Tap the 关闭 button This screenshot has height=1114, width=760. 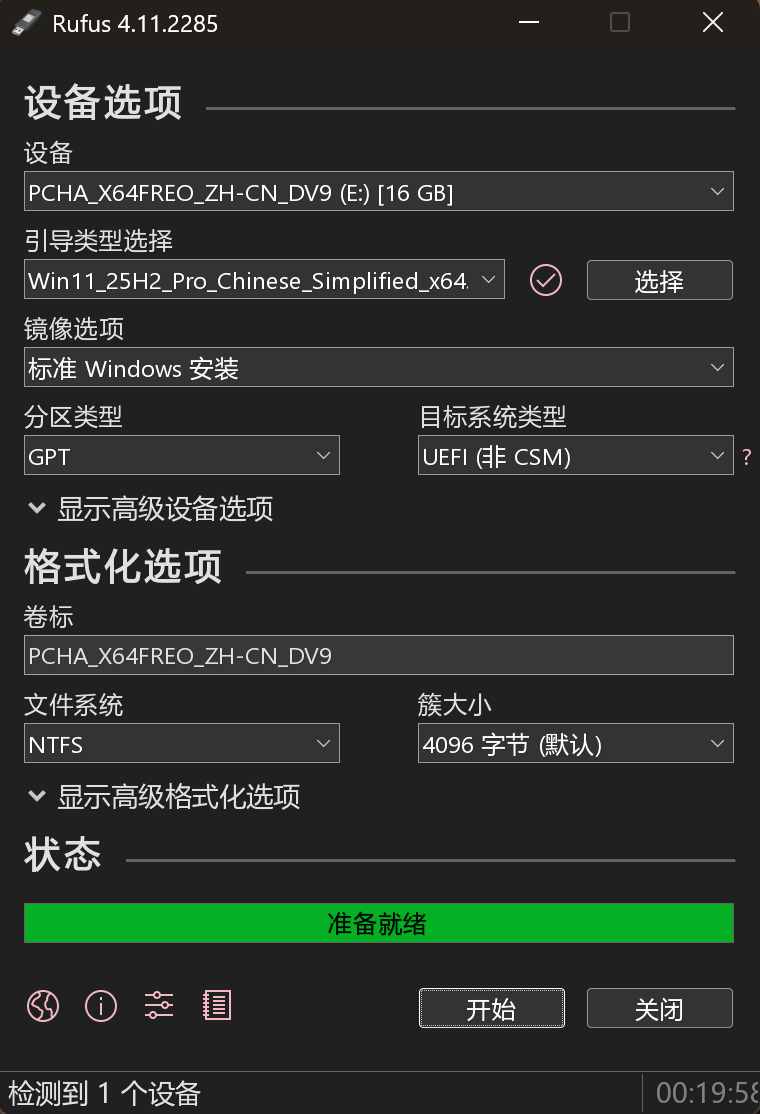[659, 1008]
